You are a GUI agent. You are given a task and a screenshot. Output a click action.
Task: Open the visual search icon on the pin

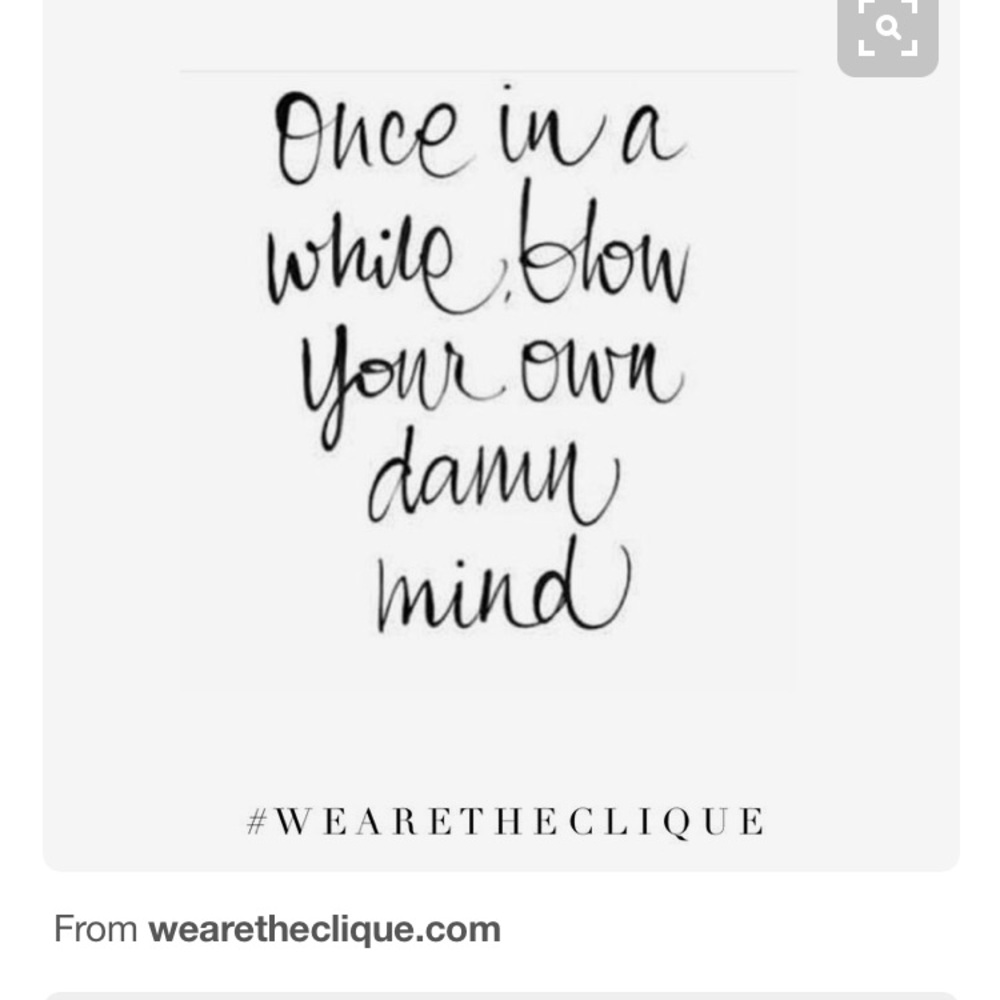coord(887,31)
